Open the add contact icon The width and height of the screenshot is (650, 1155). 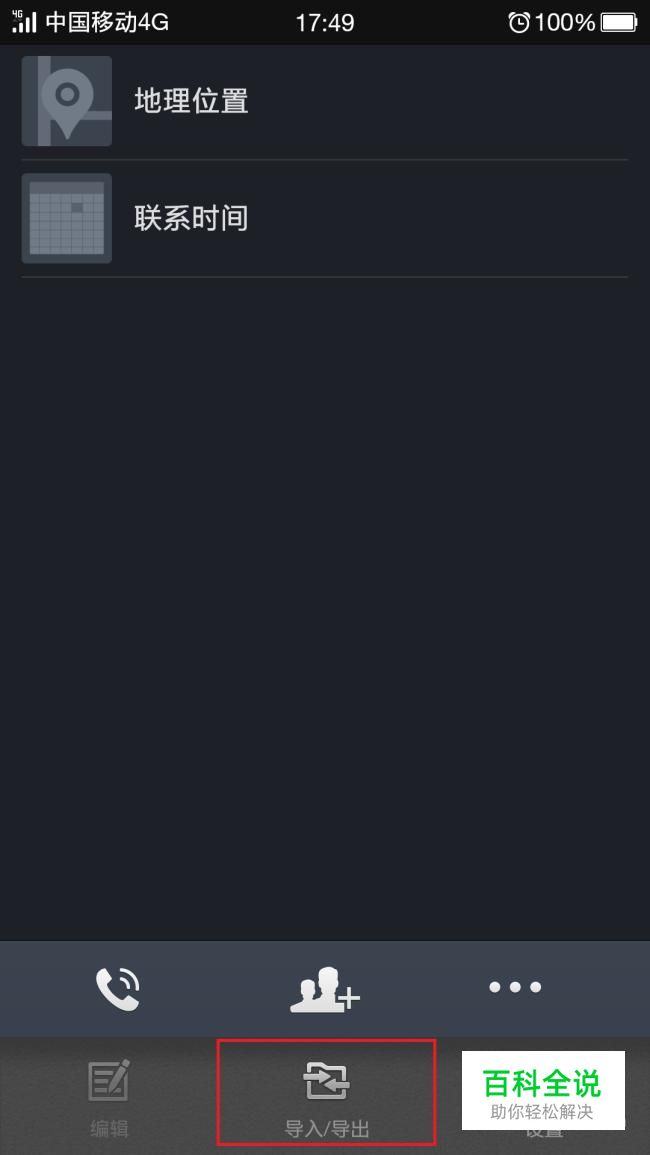[x=324, y=989]
